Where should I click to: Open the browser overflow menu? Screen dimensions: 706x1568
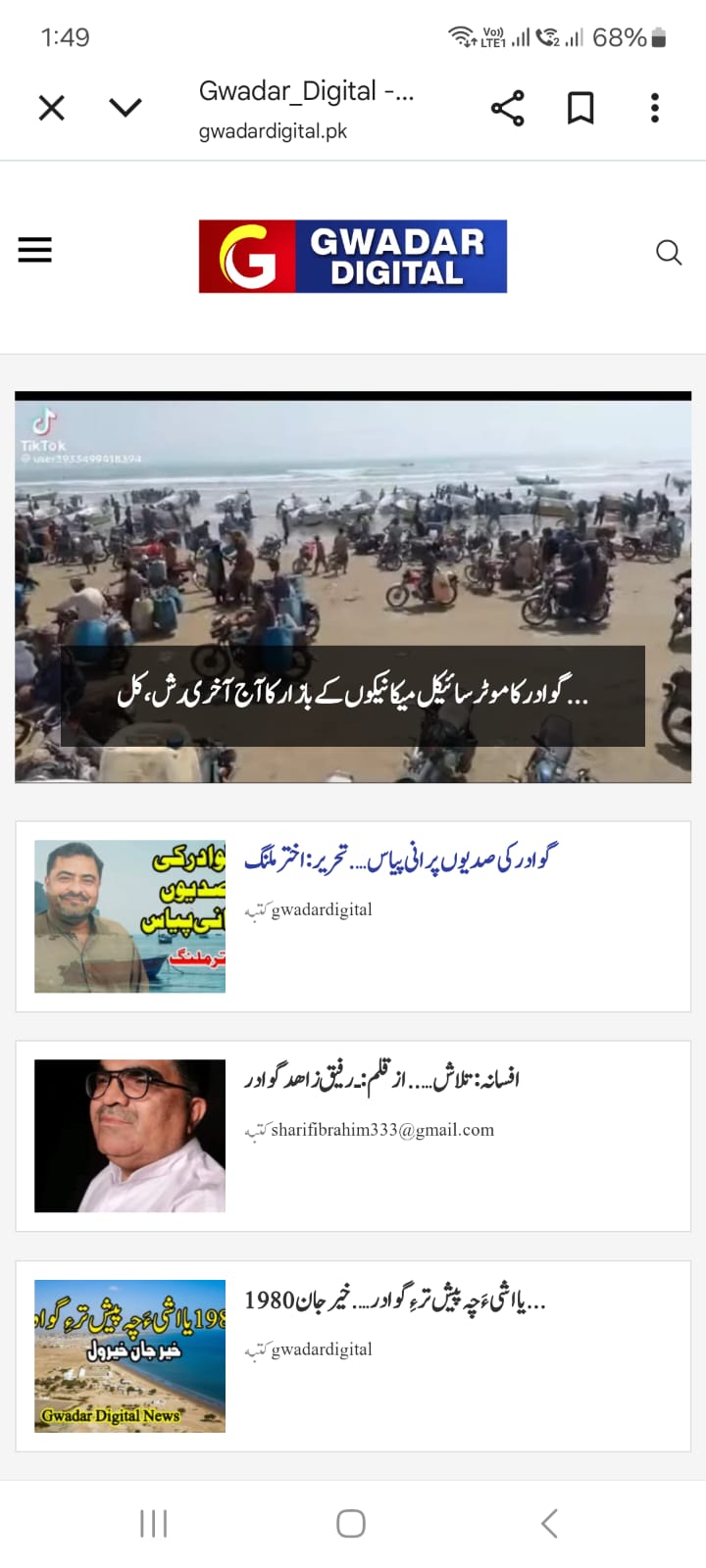(x=655, y=108)
